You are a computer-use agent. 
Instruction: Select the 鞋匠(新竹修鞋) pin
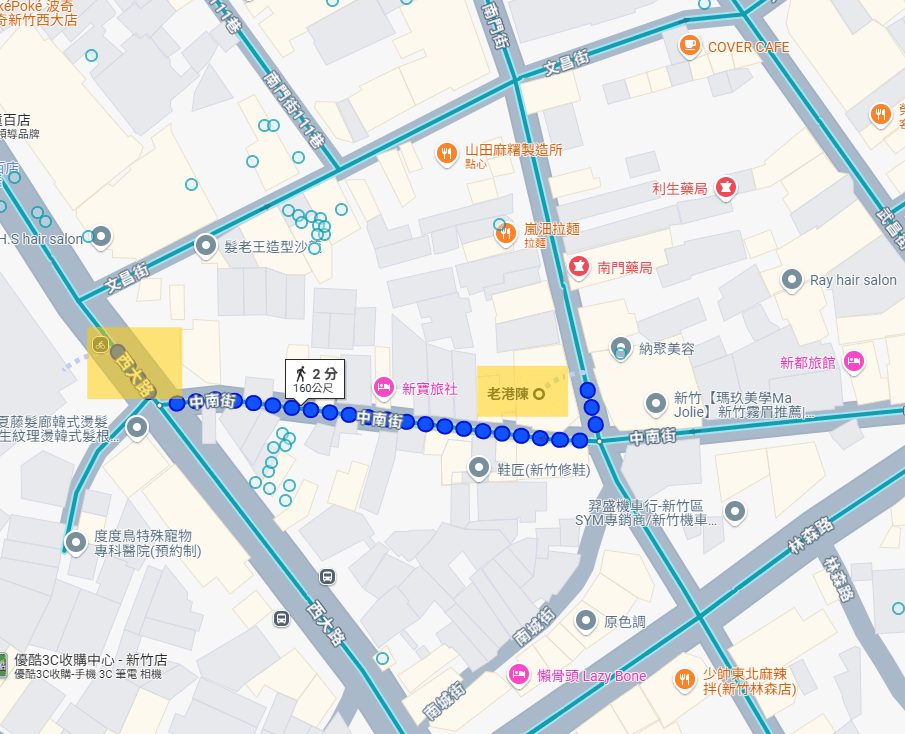coord(480,467)
